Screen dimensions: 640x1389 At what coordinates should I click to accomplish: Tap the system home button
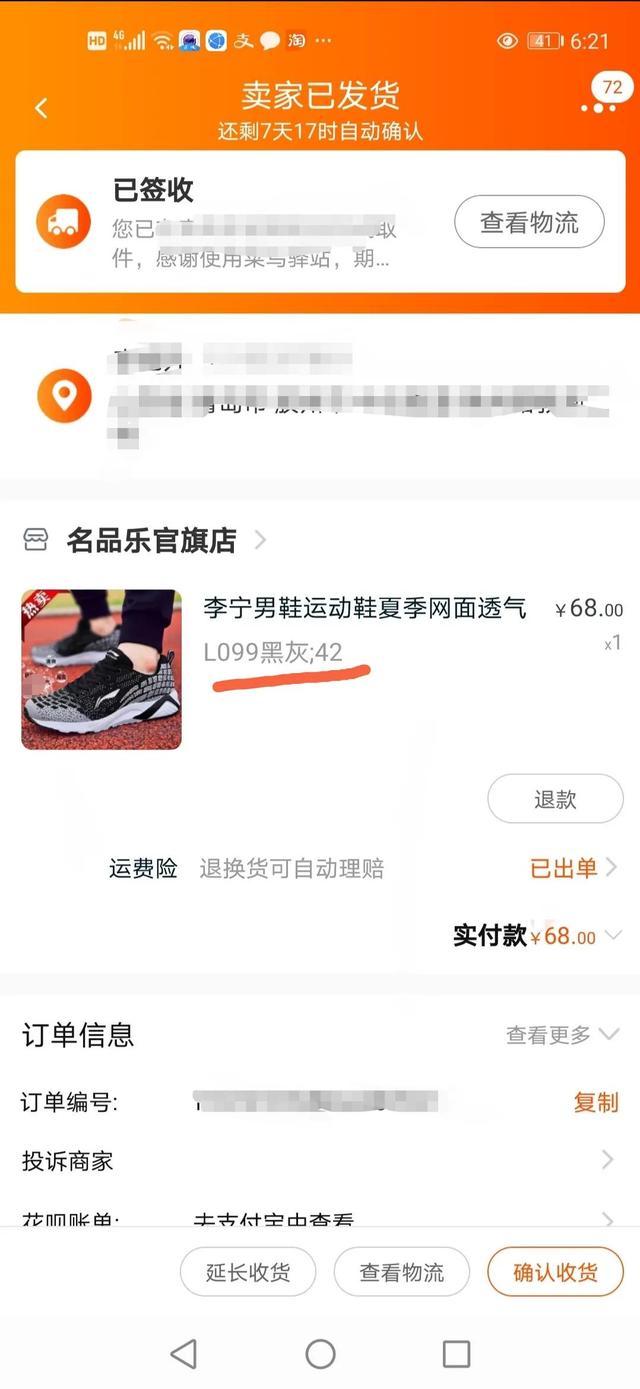[x=320, y=1354]
